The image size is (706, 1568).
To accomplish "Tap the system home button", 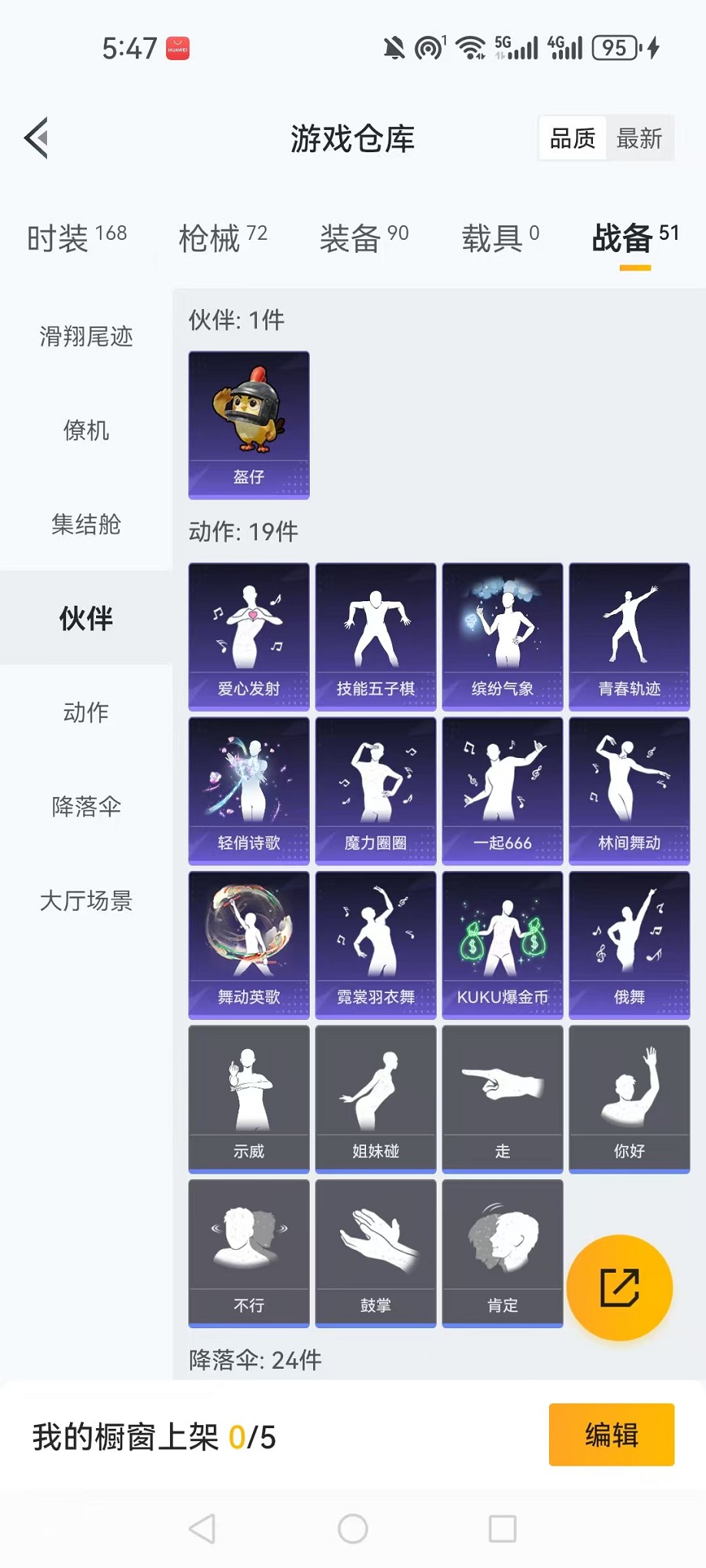I will pyautogui.click(x=353, y=1529).
